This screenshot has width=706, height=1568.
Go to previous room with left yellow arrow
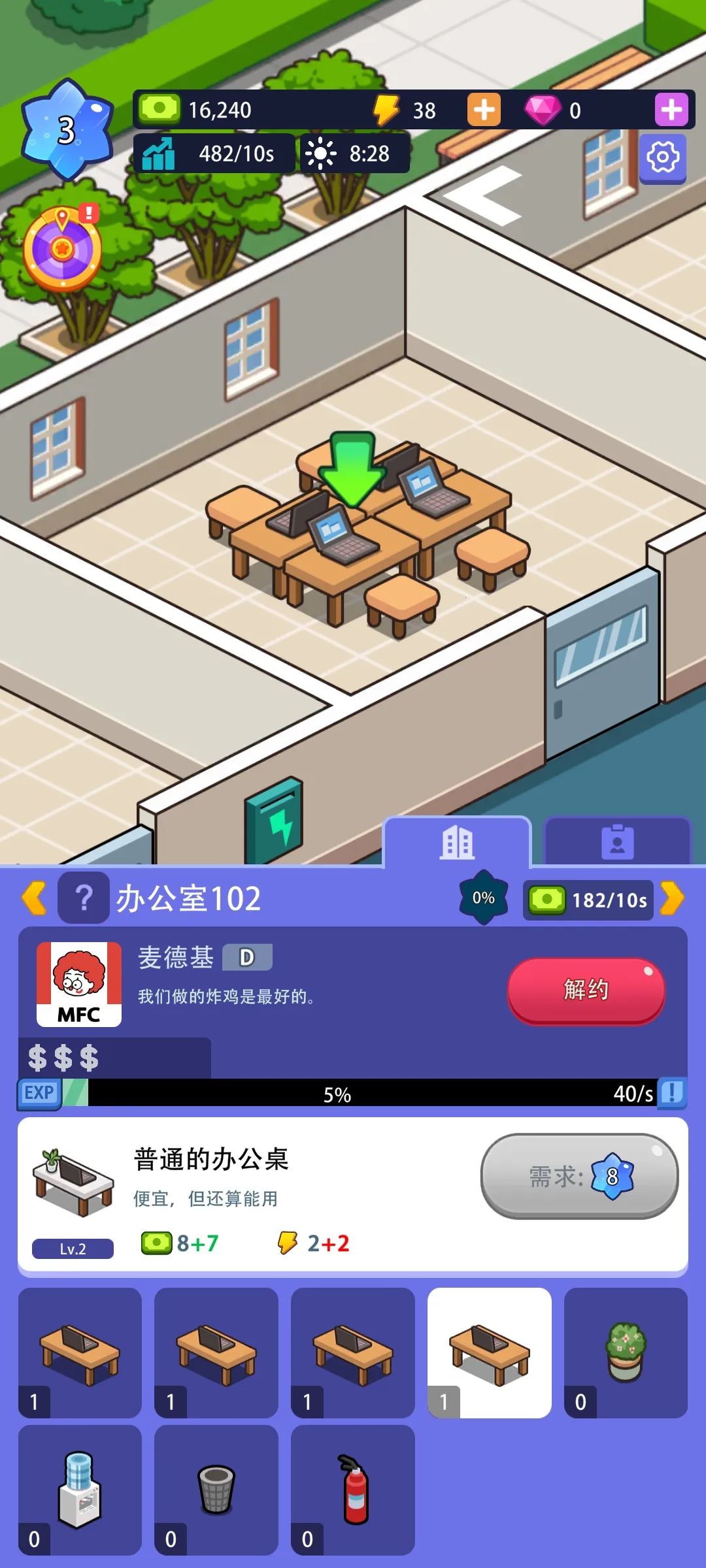(x=34, y=898)
